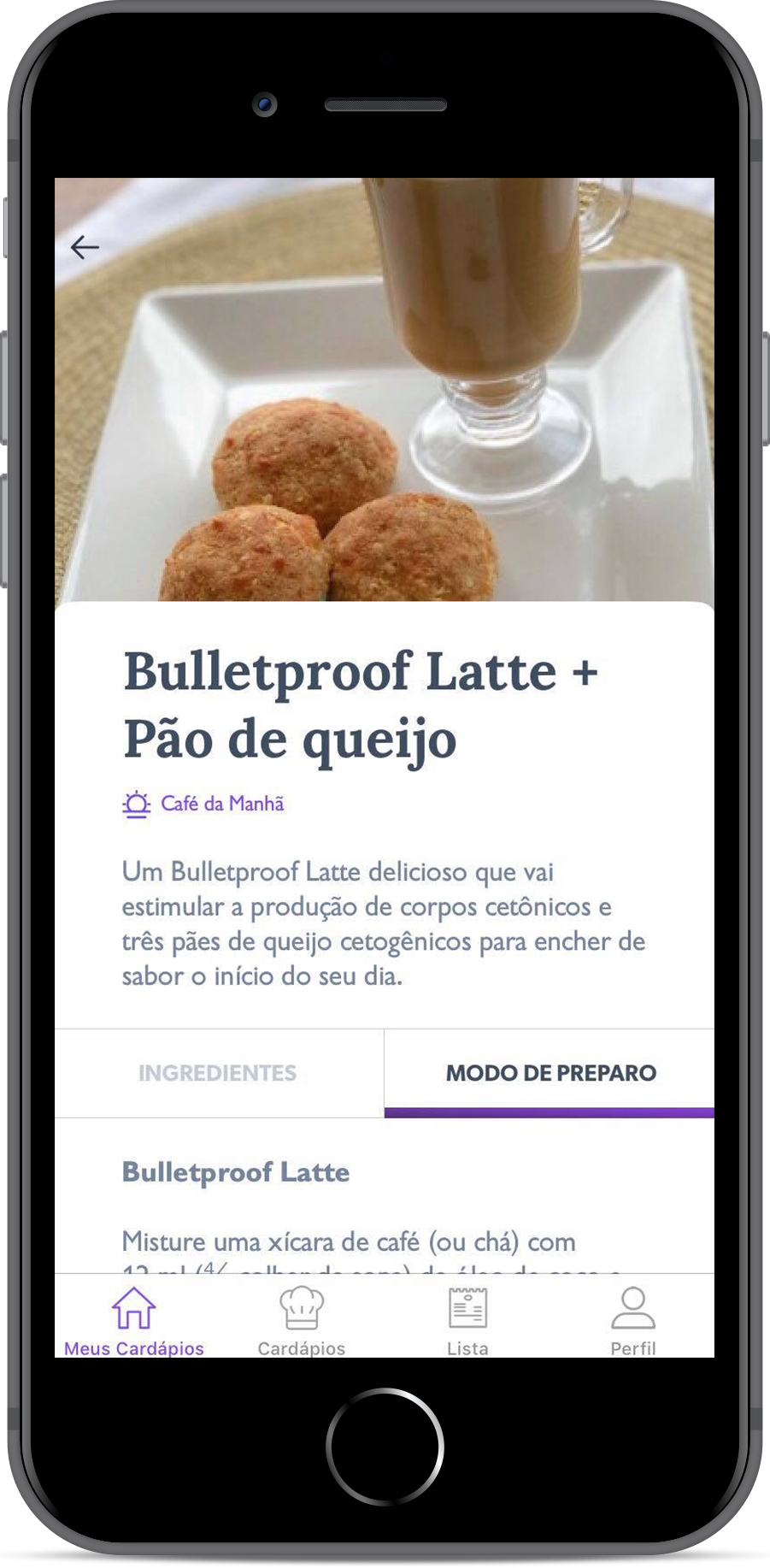Go to the Perfil tab

point(632,1319)
